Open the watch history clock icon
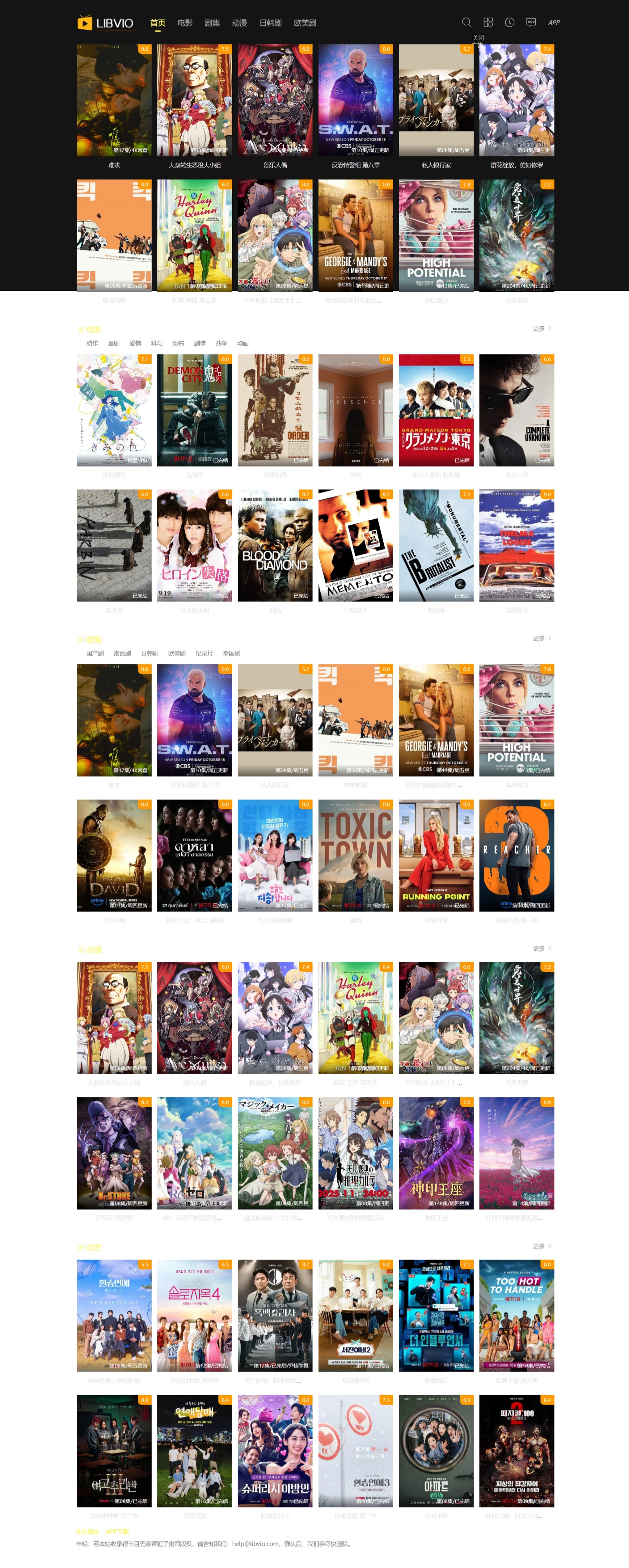Screen dimensions: 629x1568 click(x=510, y=23)
